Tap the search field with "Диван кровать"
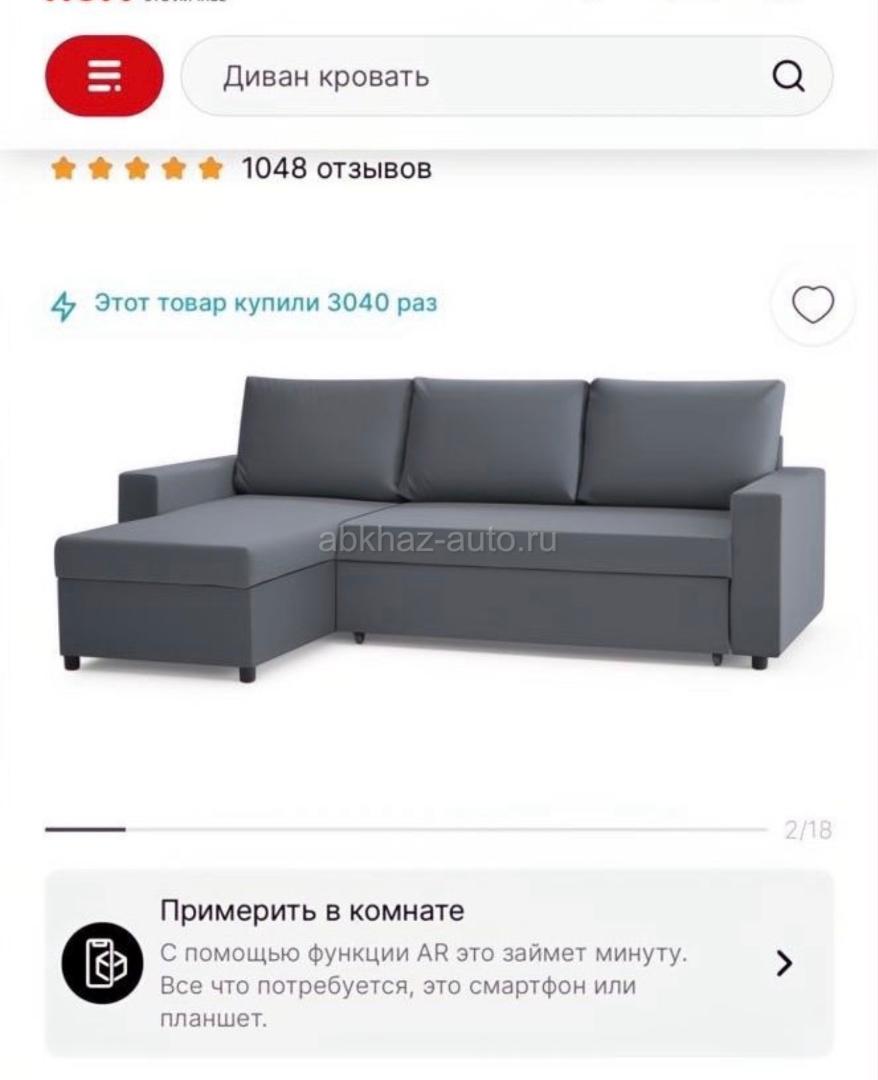 pyautogui.click(x=480, y=77)
